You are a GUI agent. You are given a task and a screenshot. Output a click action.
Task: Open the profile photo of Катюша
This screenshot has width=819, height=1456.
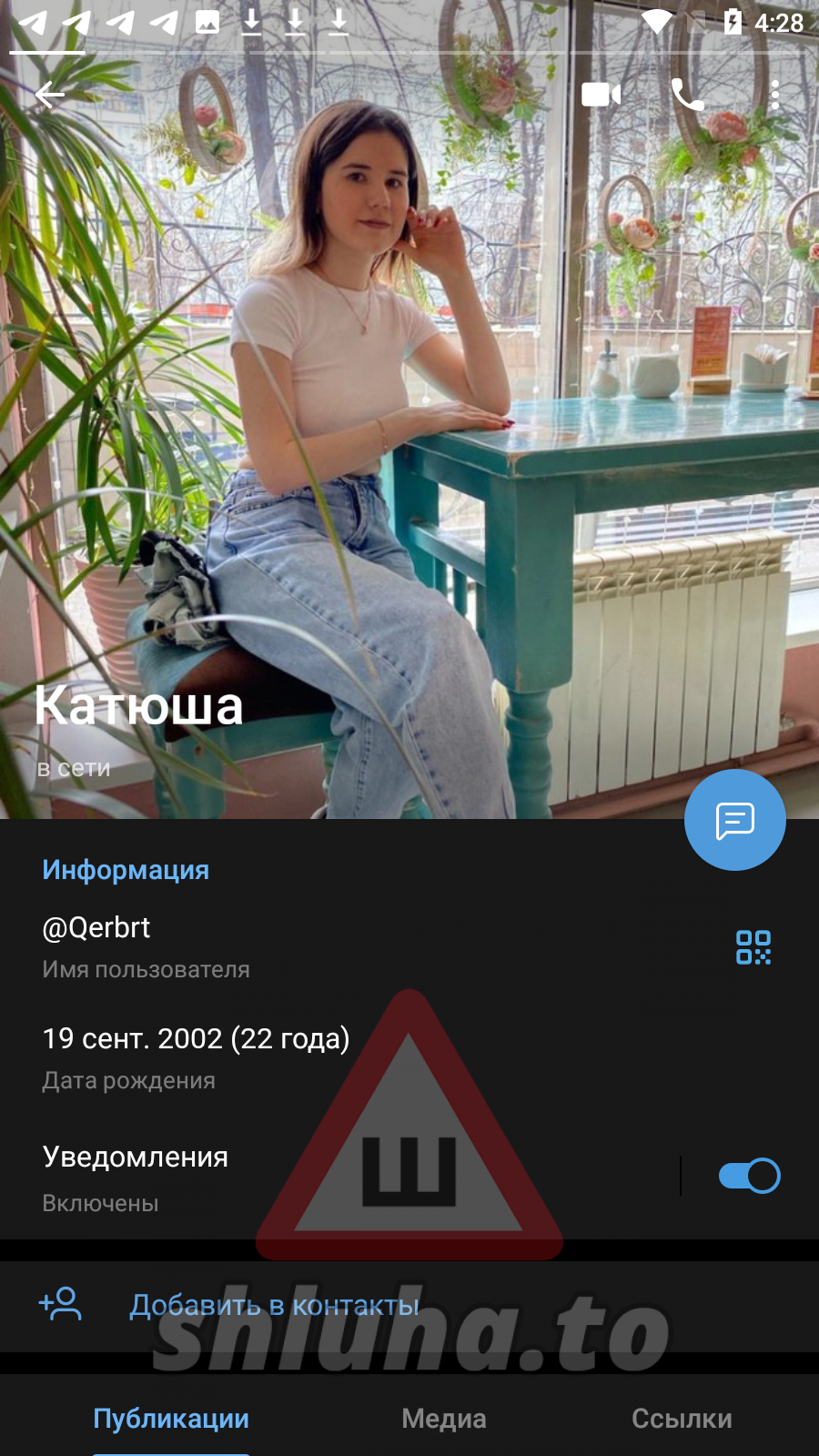[409, 409]
